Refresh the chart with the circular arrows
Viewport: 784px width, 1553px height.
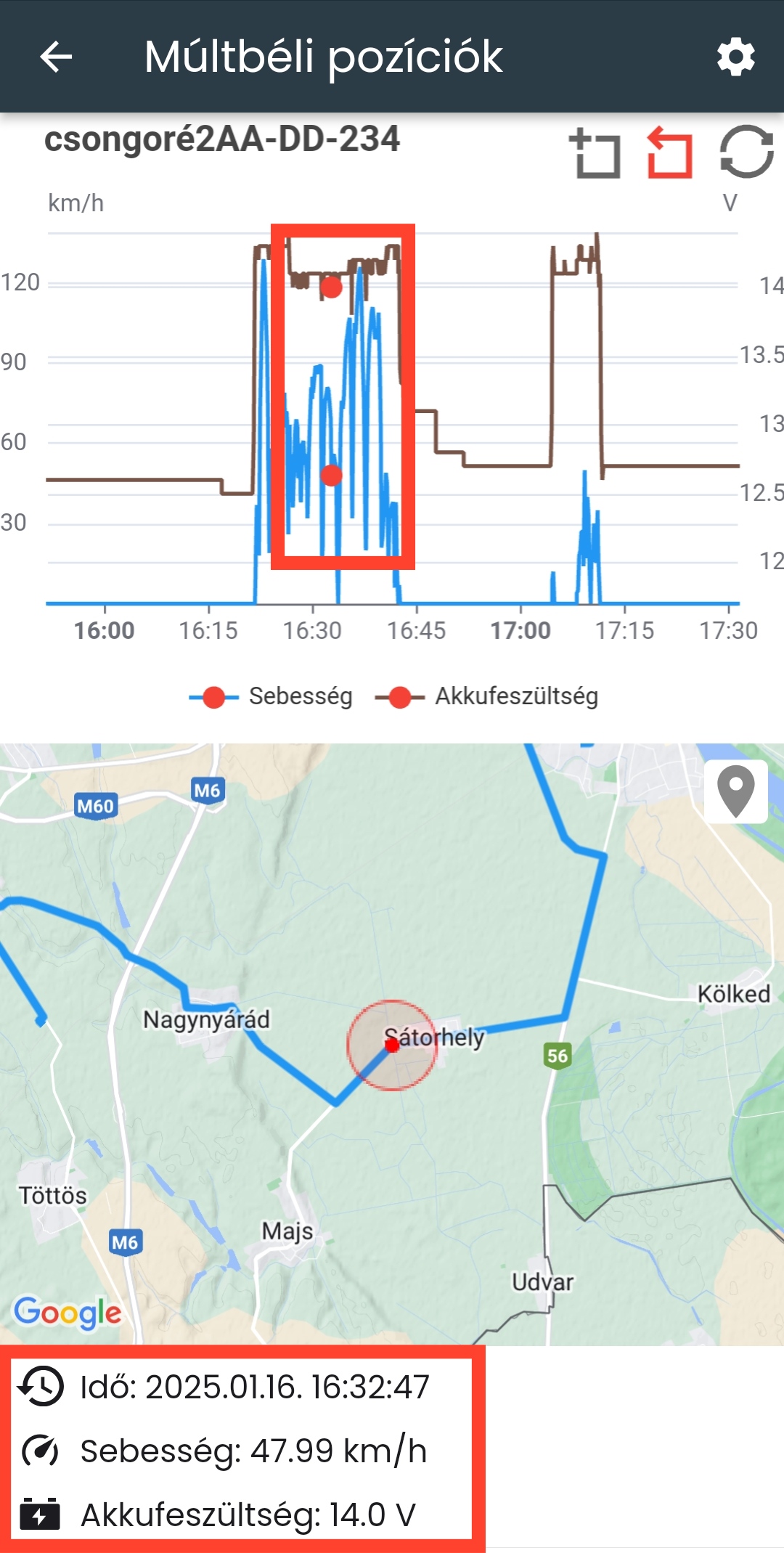pos(746,152)
